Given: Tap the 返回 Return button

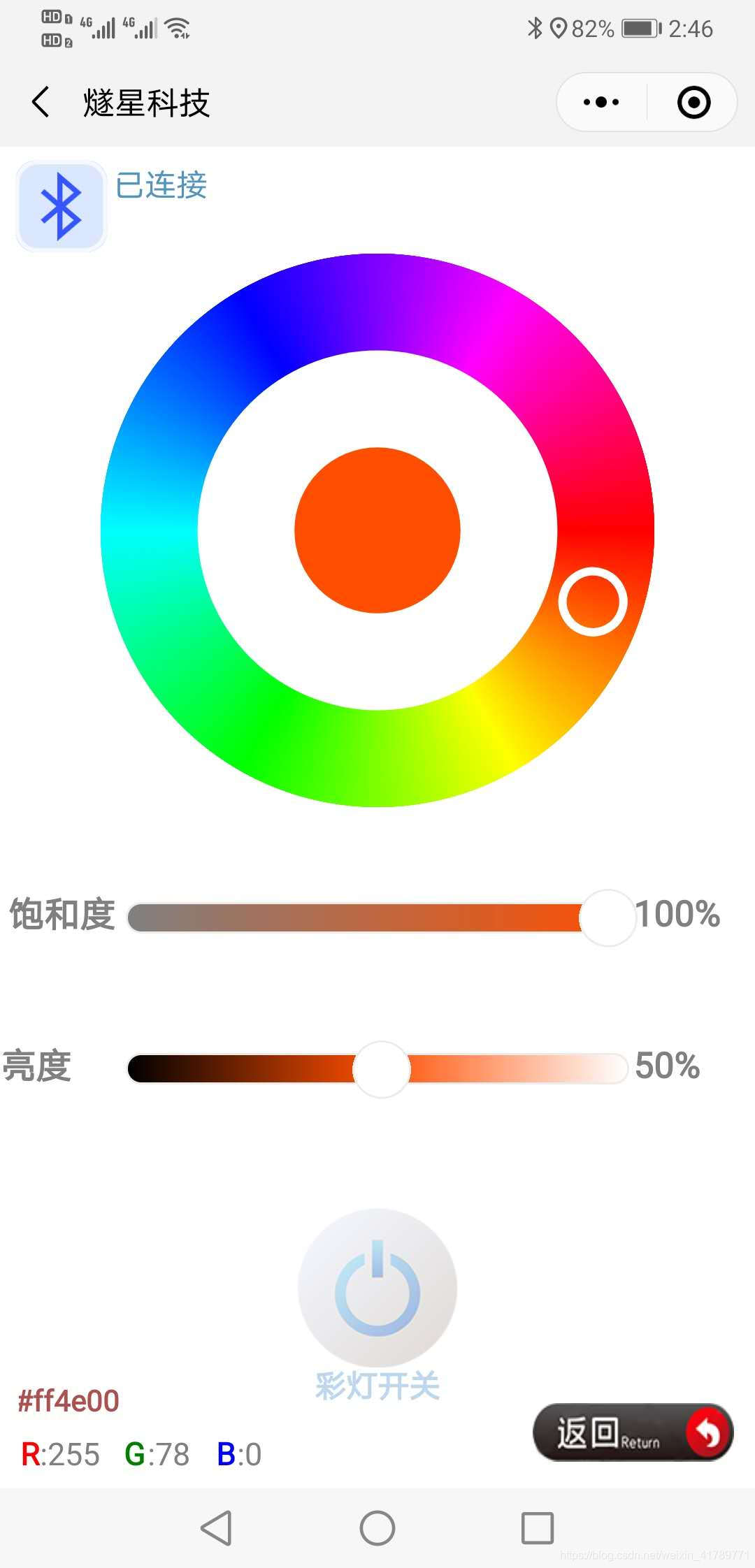Looking at the screenshot, I should click(633, 1433).
